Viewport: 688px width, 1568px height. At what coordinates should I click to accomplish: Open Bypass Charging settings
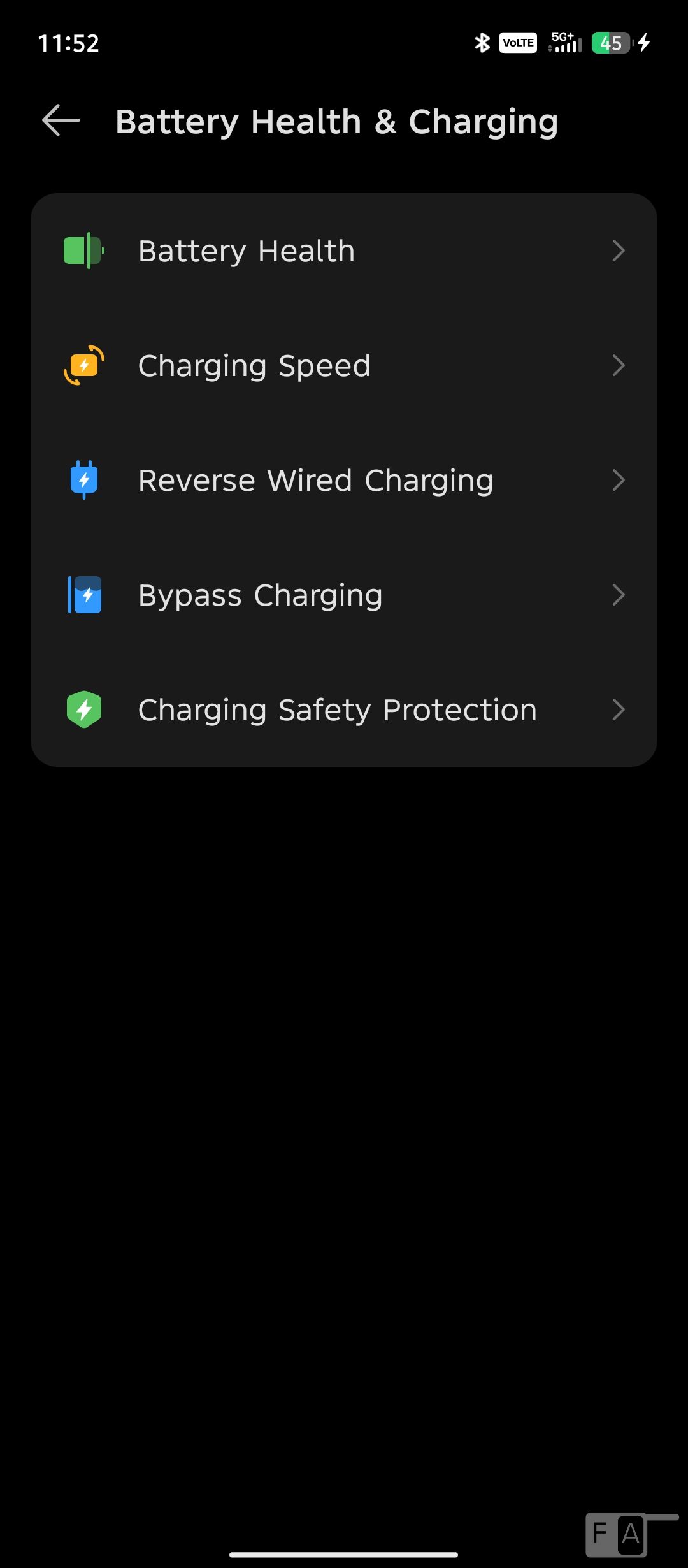[344, 595]
